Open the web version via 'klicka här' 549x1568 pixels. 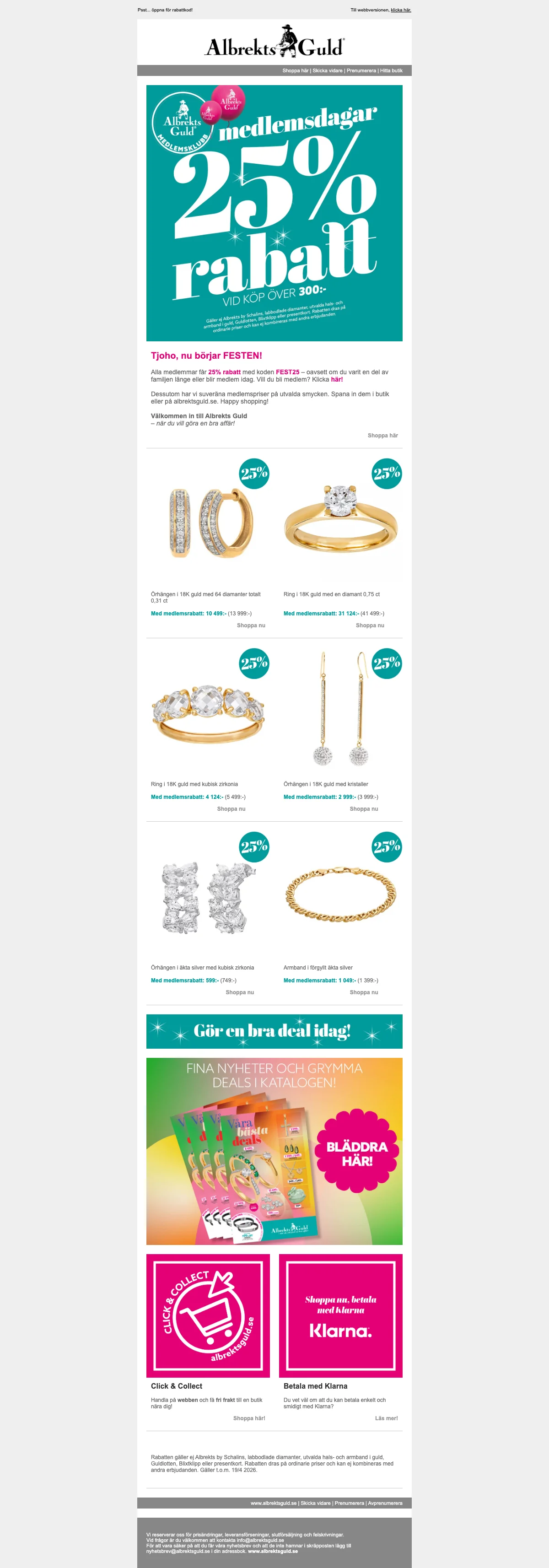tap(400, 11)
